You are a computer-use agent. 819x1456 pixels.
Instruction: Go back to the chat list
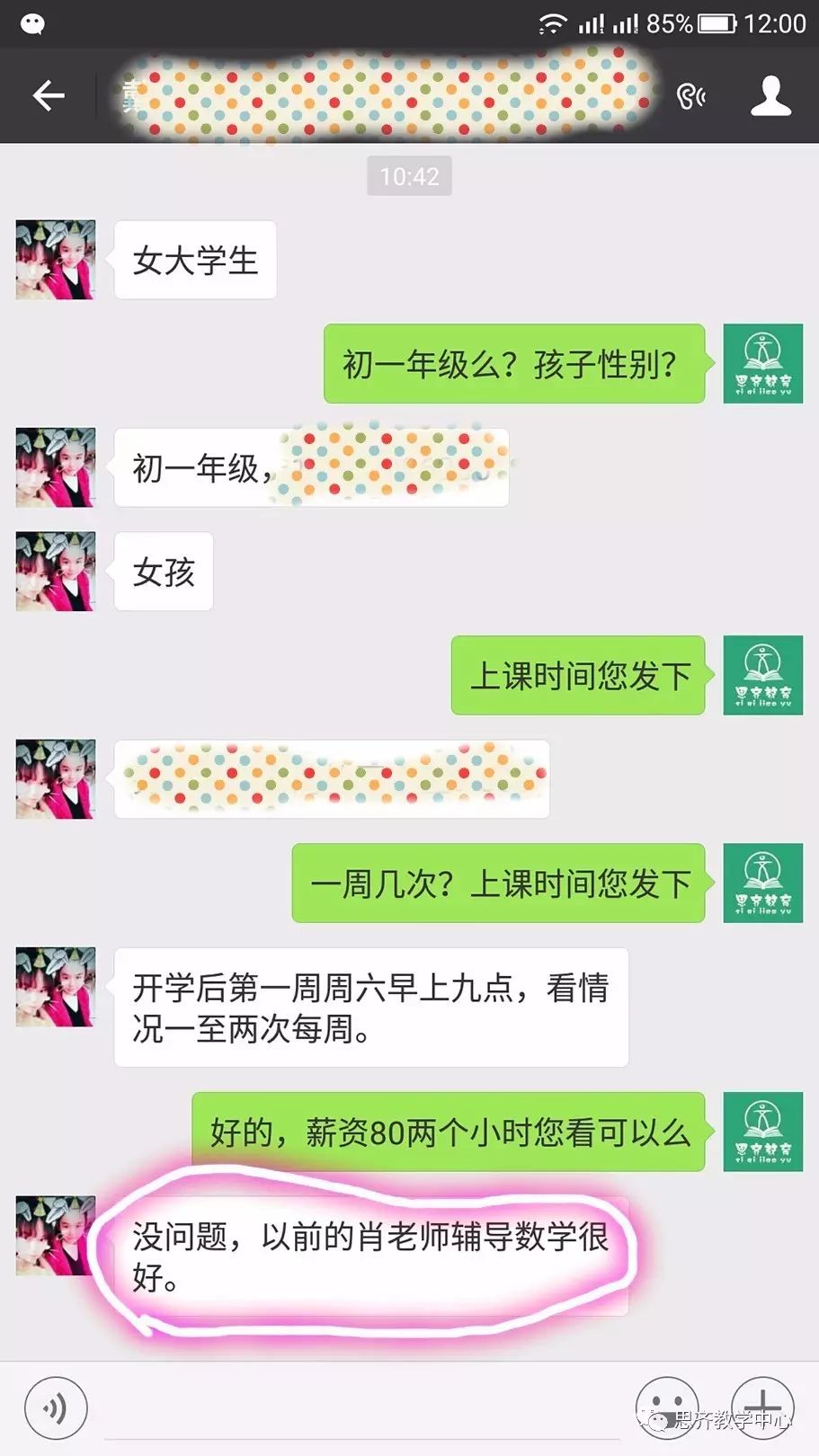point(49,95)
